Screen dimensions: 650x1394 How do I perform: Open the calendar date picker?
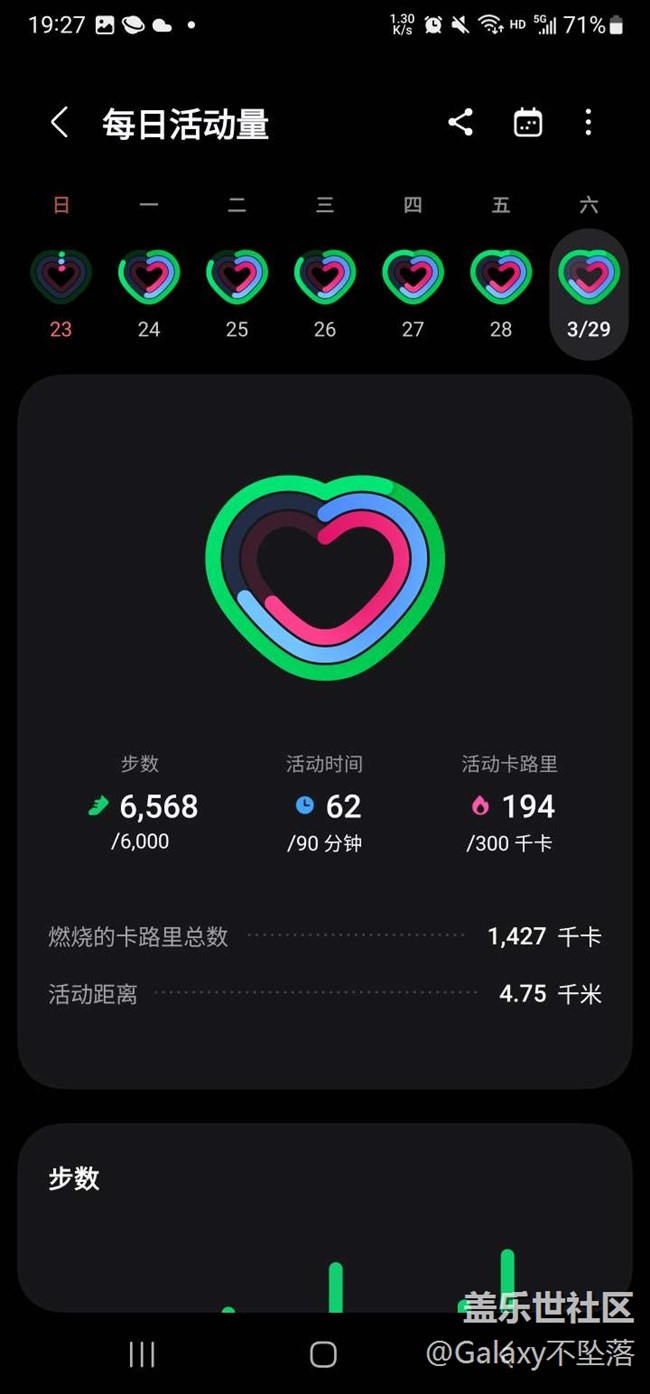point(527,123)
